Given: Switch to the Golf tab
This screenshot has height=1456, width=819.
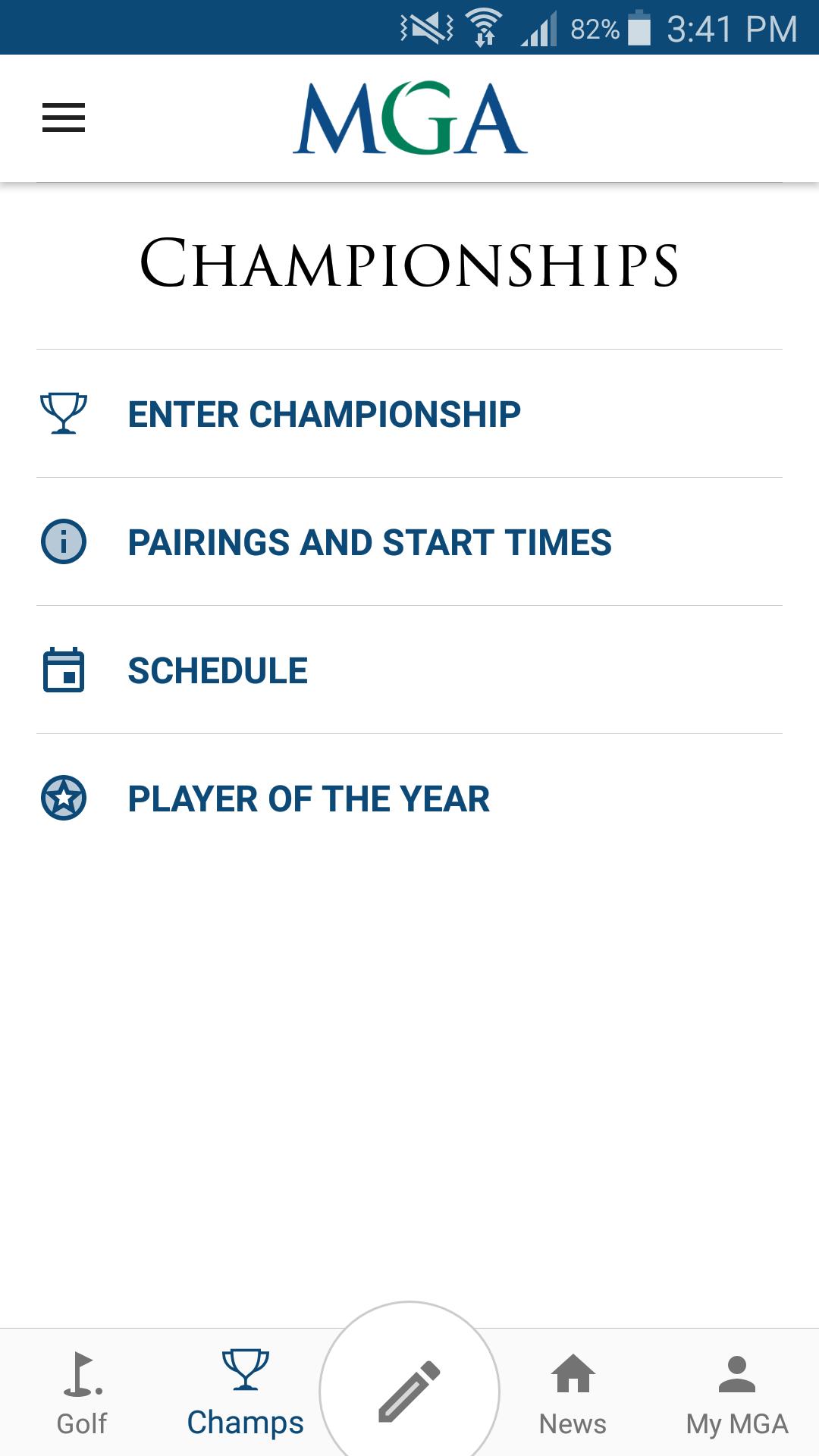Looking at the screenshot, I should (x=82, y=1394).
